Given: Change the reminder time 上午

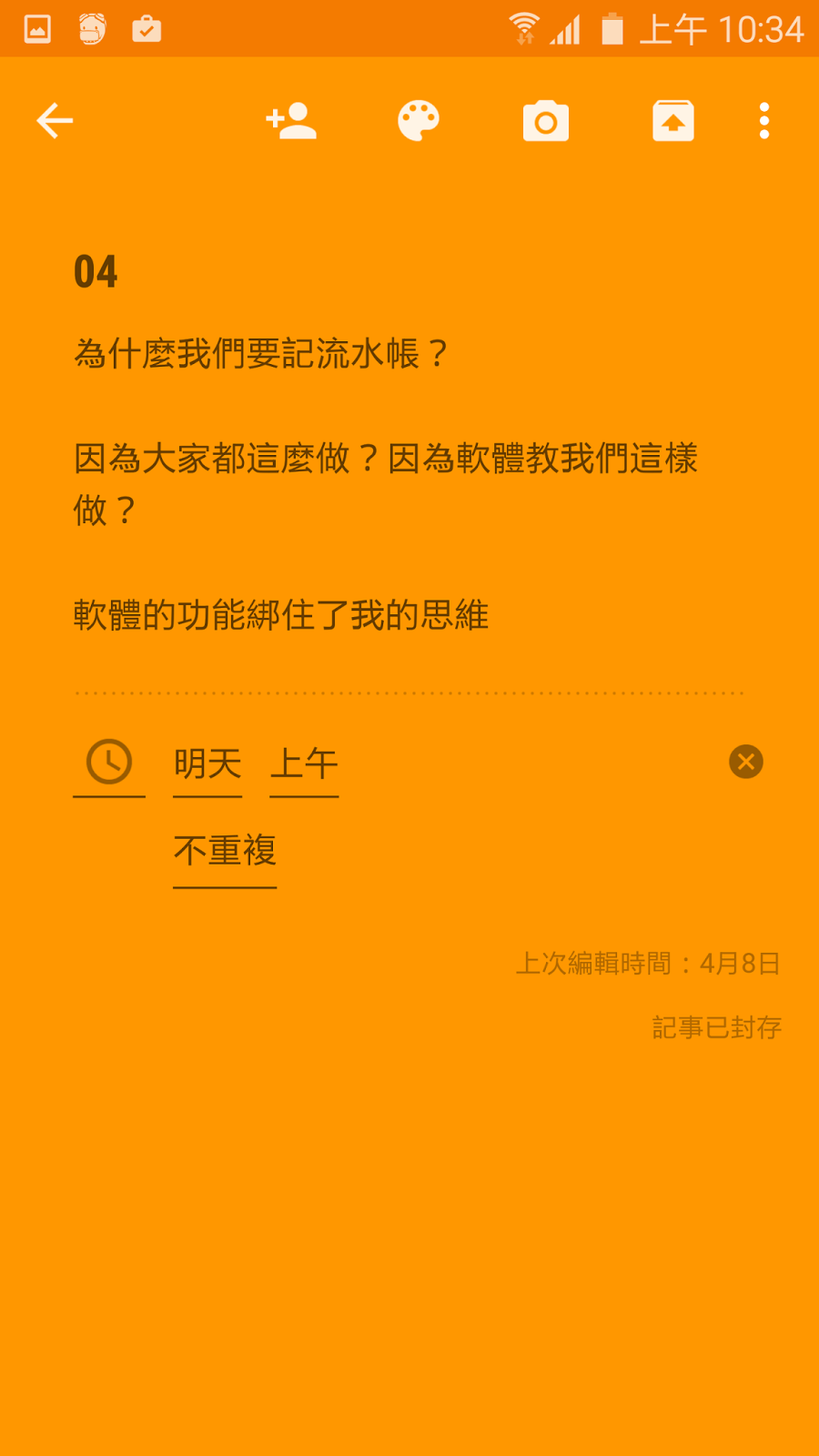Looking at the screenshot, I should click(x=304, y=764).
